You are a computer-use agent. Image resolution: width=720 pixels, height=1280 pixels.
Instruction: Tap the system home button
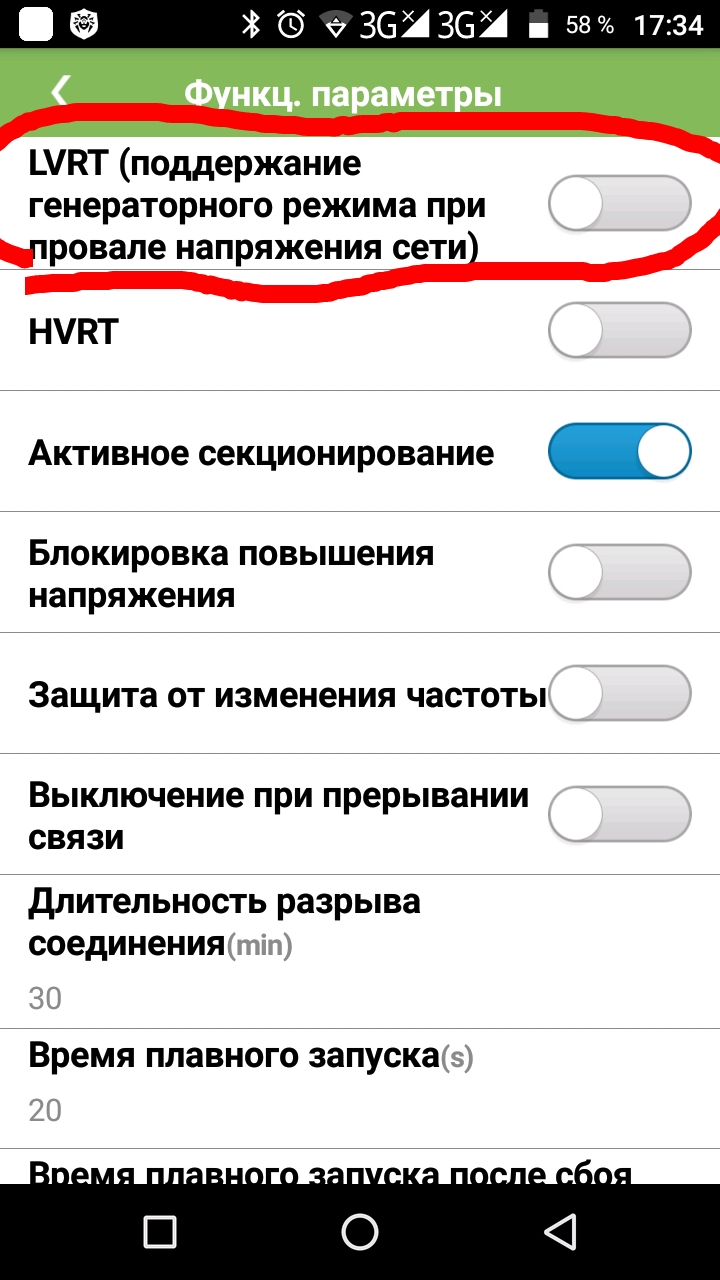pos(360,1231)
